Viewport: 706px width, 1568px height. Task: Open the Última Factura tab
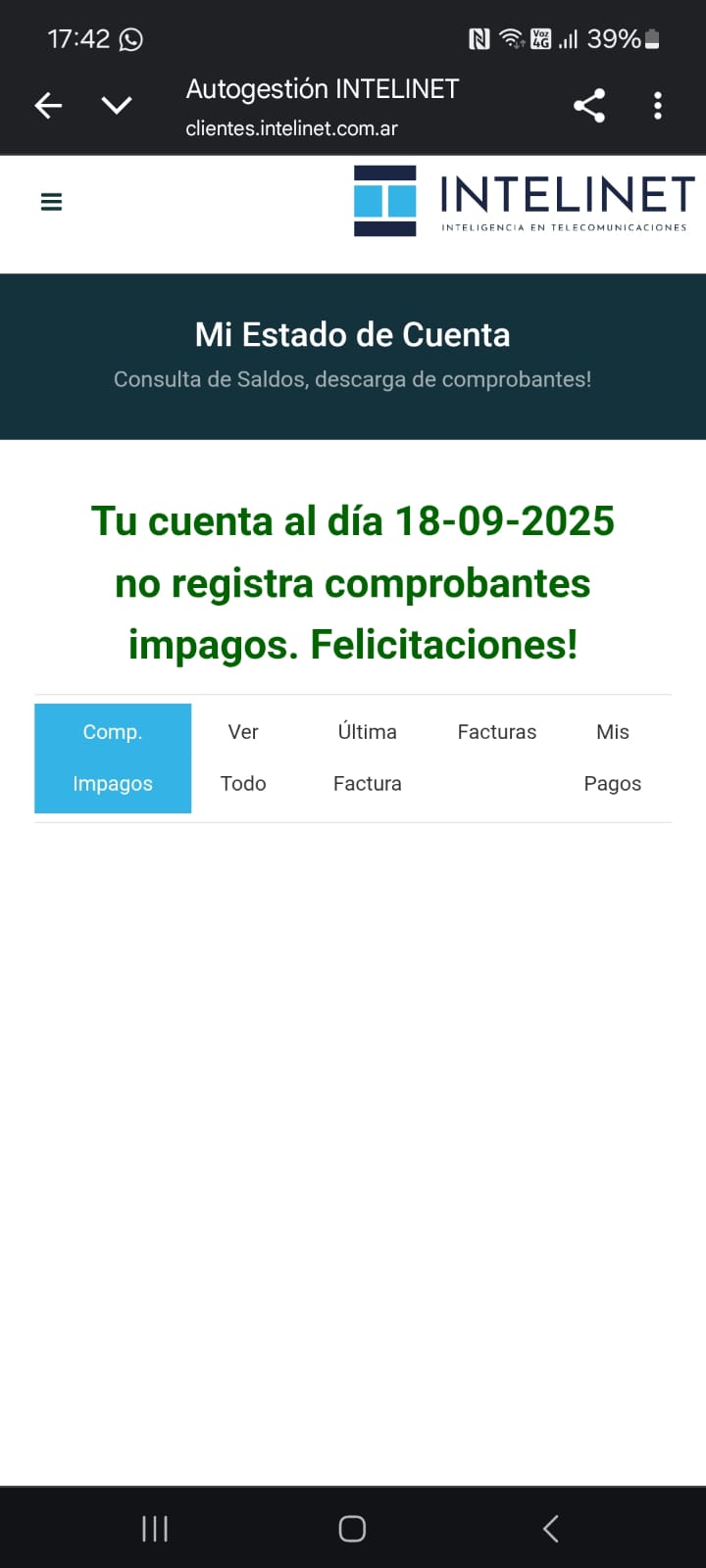coord(368,758)
